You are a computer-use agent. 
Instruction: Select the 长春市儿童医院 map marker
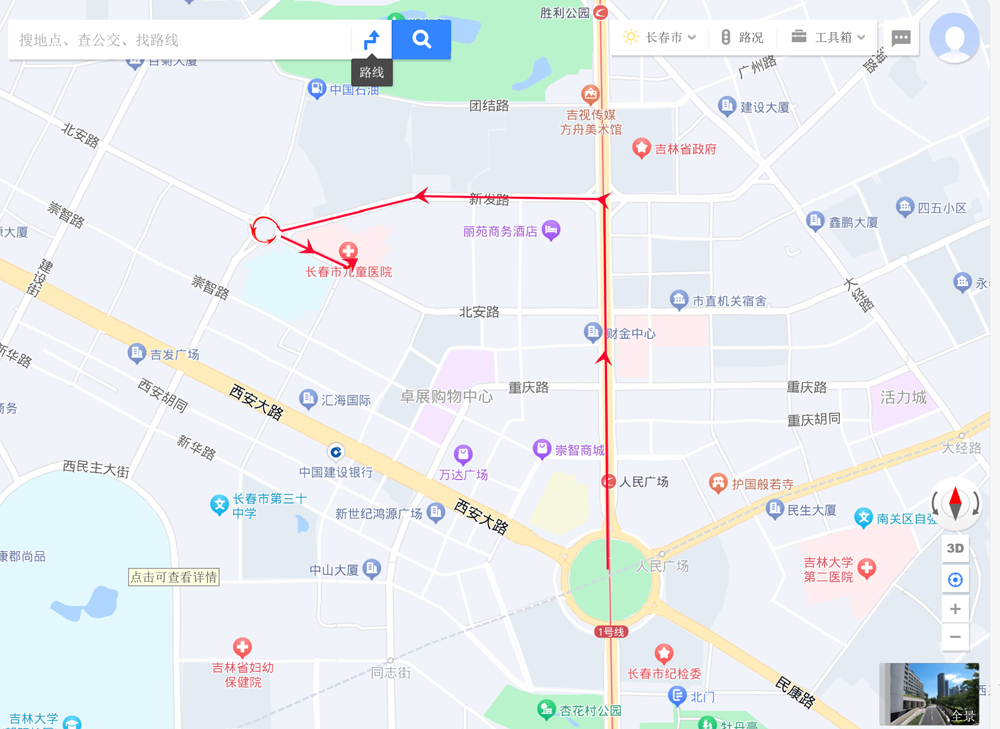tap(348, 251)
